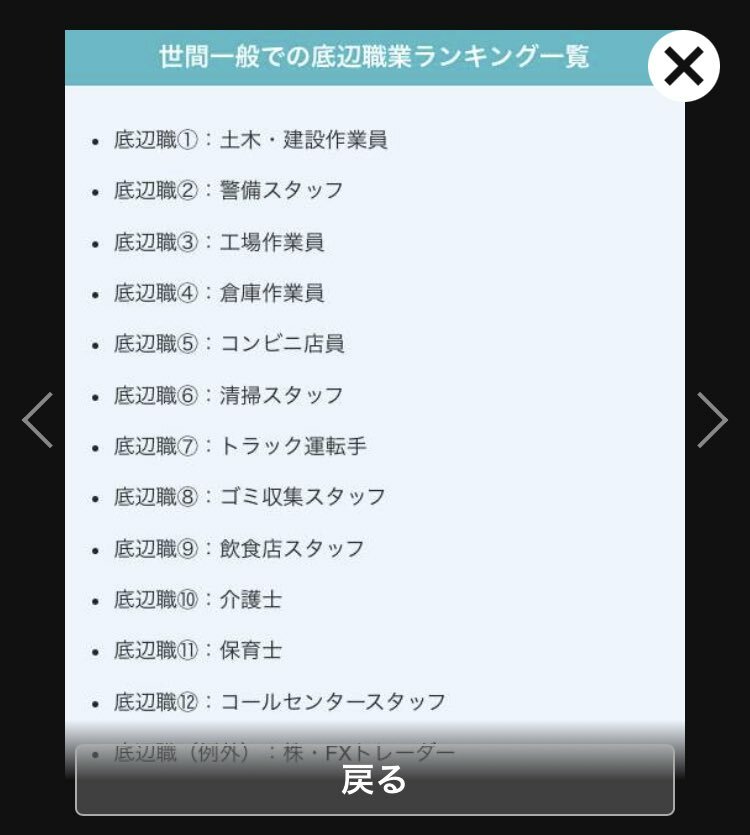Close the image viewer with the X
Image resolution: width=750 pixels, height=835 pixels.
(x=684, y=66)
